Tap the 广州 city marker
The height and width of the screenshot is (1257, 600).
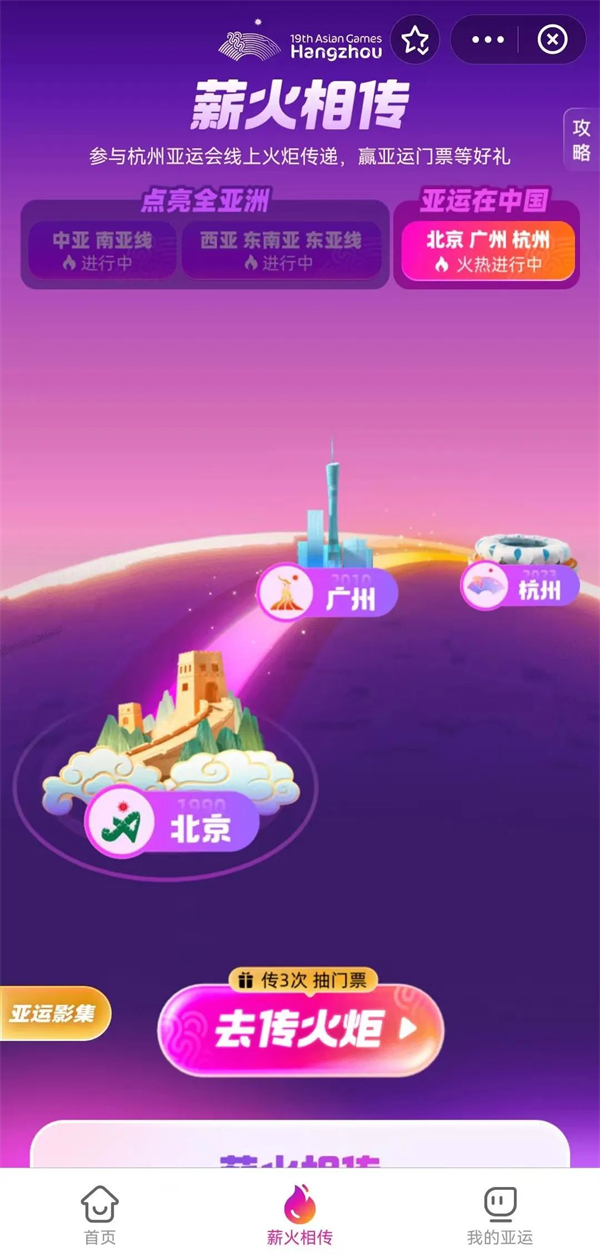(x=327, y=594)
